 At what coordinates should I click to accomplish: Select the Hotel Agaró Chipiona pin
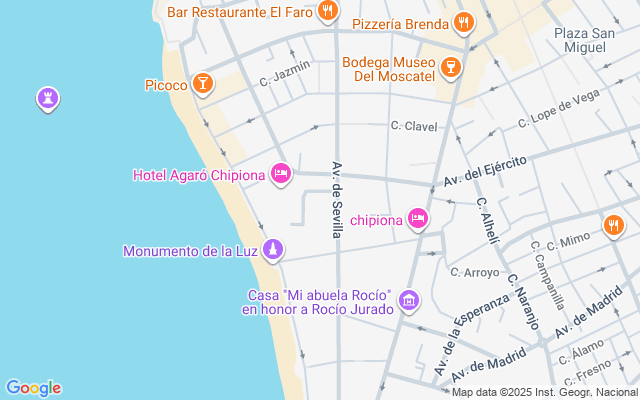click(281, 173)
